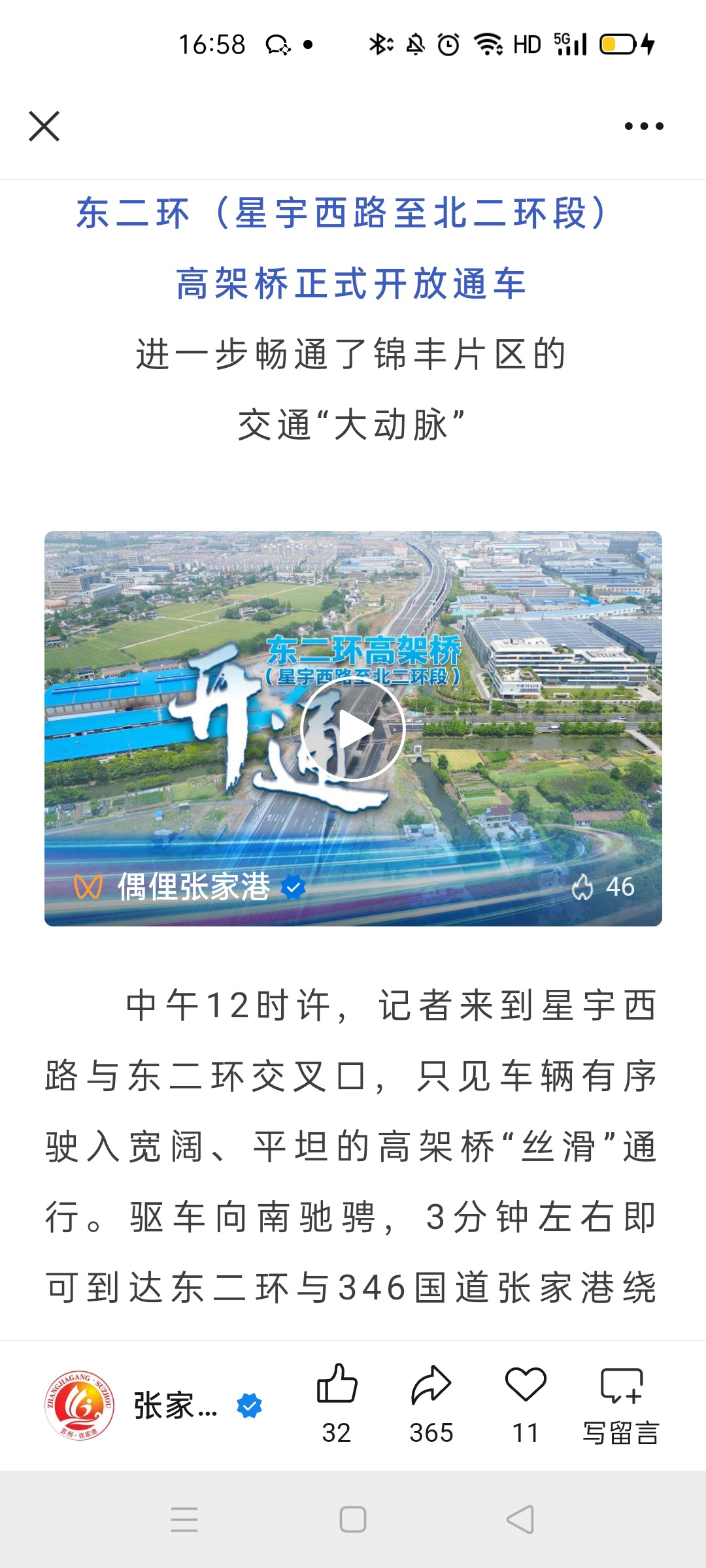The image size is (706, 1568).
Task: Open the three-dot more options menu
Action: tap(643, 126)
